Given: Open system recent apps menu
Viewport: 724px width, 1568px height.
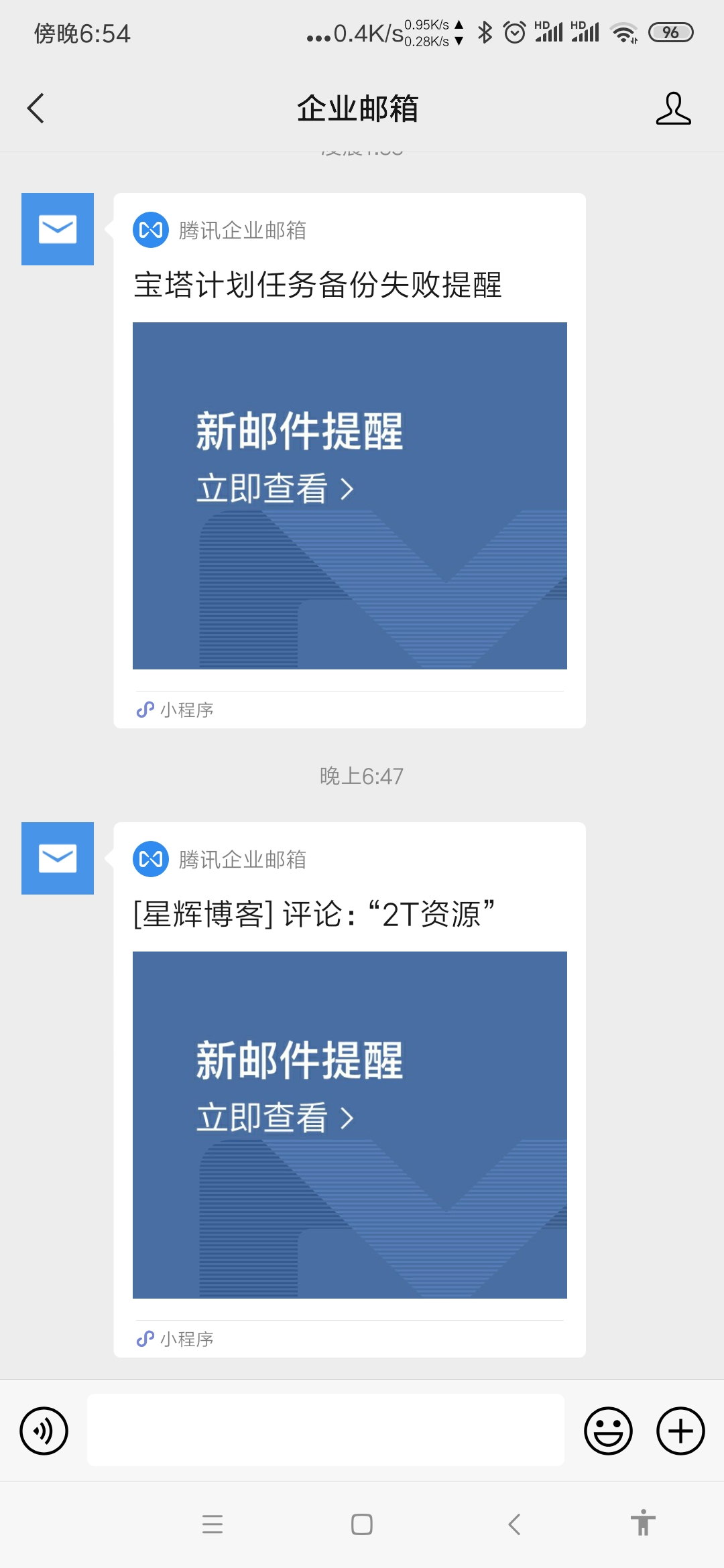Looking at the screenshot, I should [213, 1524].
